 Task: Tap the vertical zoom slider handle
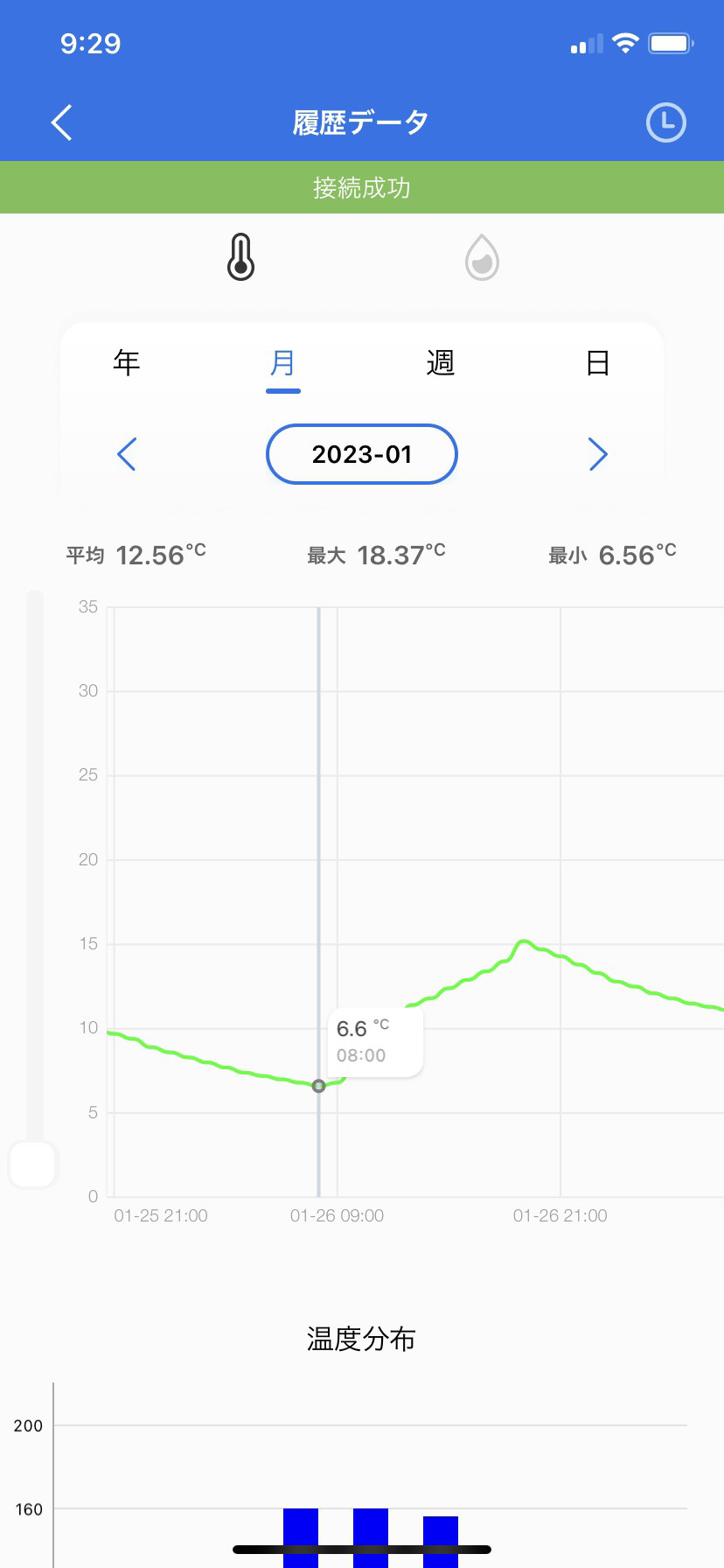33,1165
